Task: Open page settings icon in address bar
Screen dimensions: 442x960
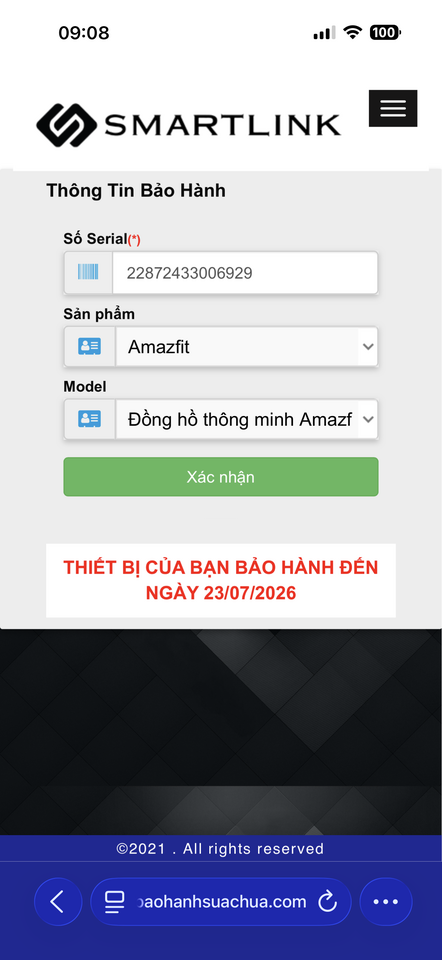Action: (114, 901)
